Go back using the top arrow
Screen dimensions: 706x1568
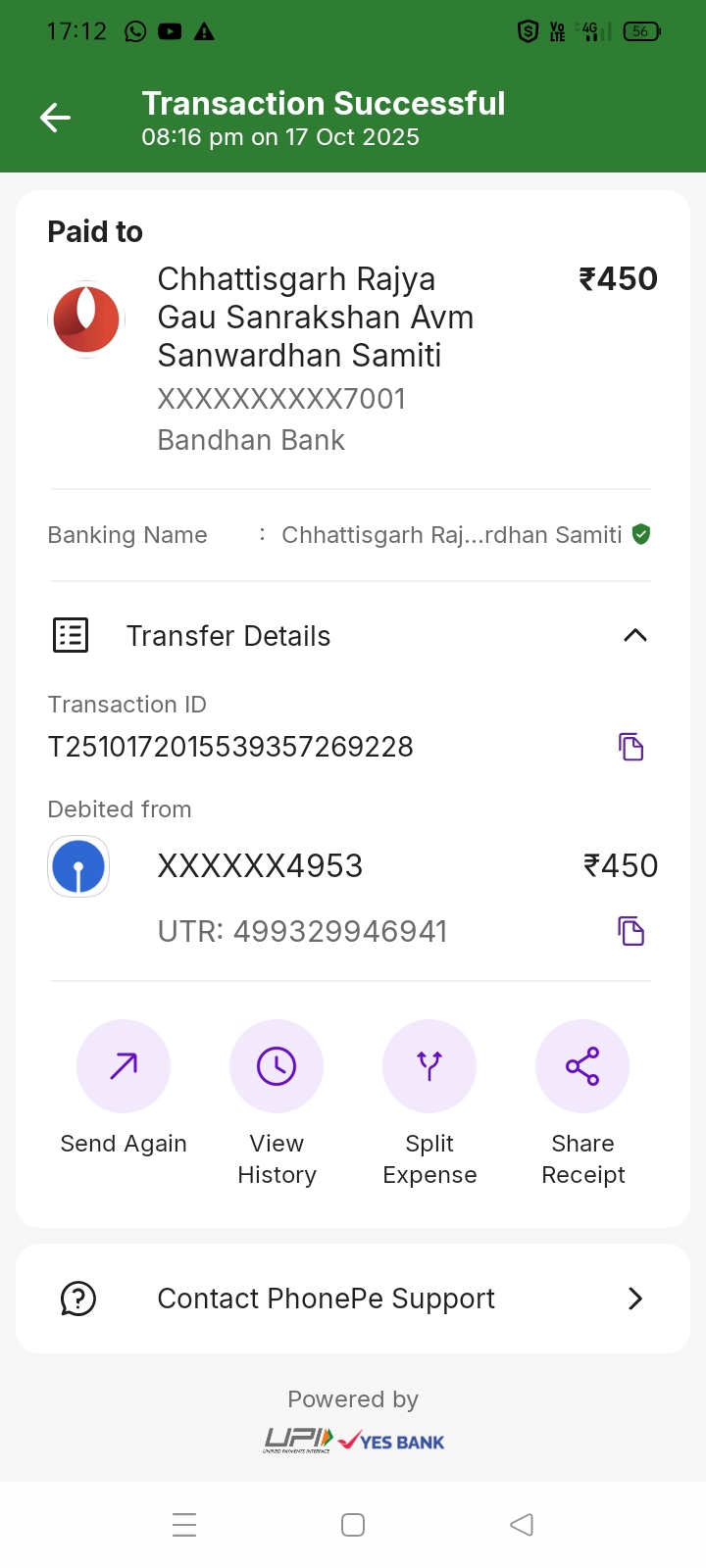[56, 119]
